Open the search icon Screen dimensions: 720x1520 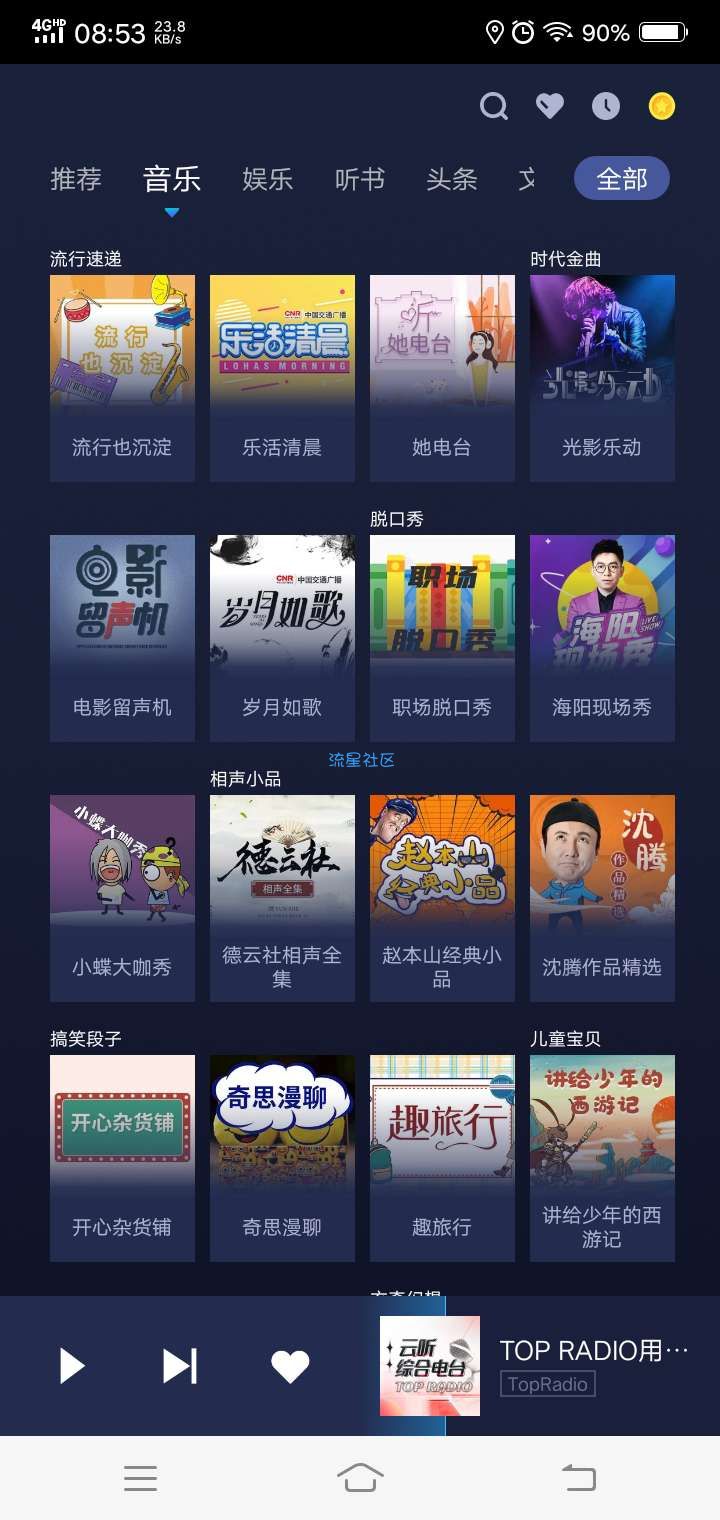[x=494, y=106]
